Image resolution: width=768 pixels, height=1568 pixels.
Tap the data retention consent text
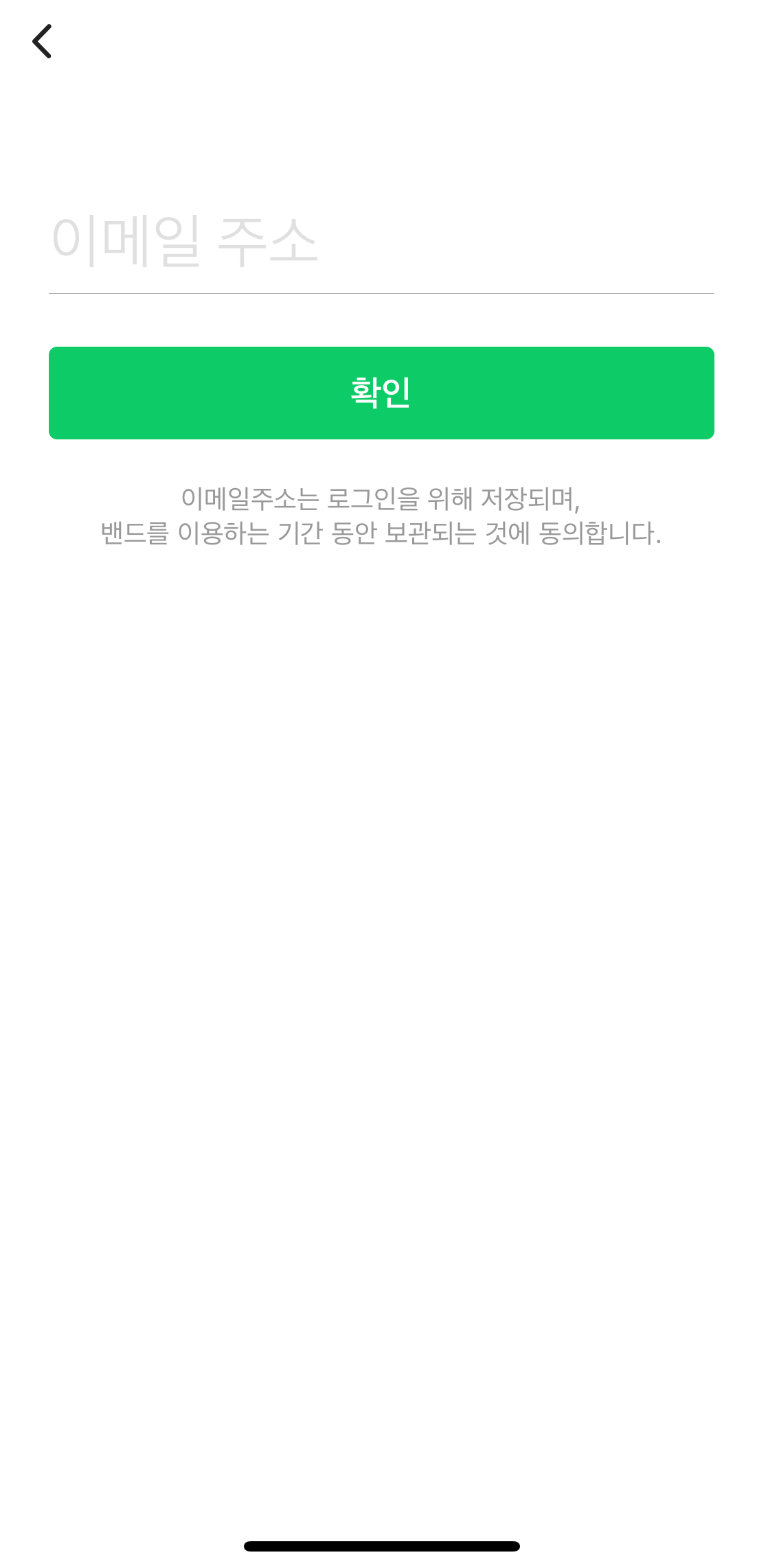click(381, 518)
